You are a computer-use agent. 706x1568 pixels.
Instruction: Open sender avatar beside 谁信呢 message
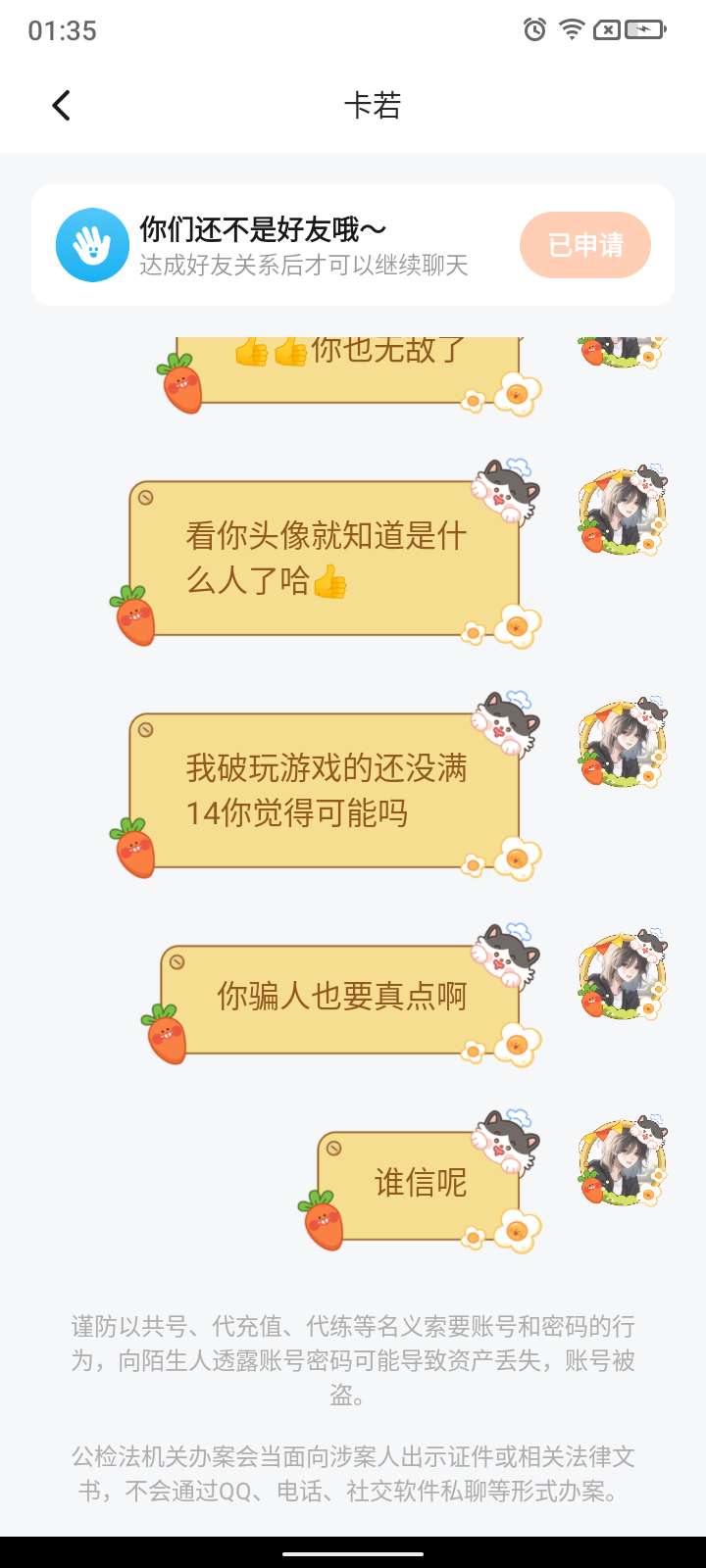[x=622, y=1162]
